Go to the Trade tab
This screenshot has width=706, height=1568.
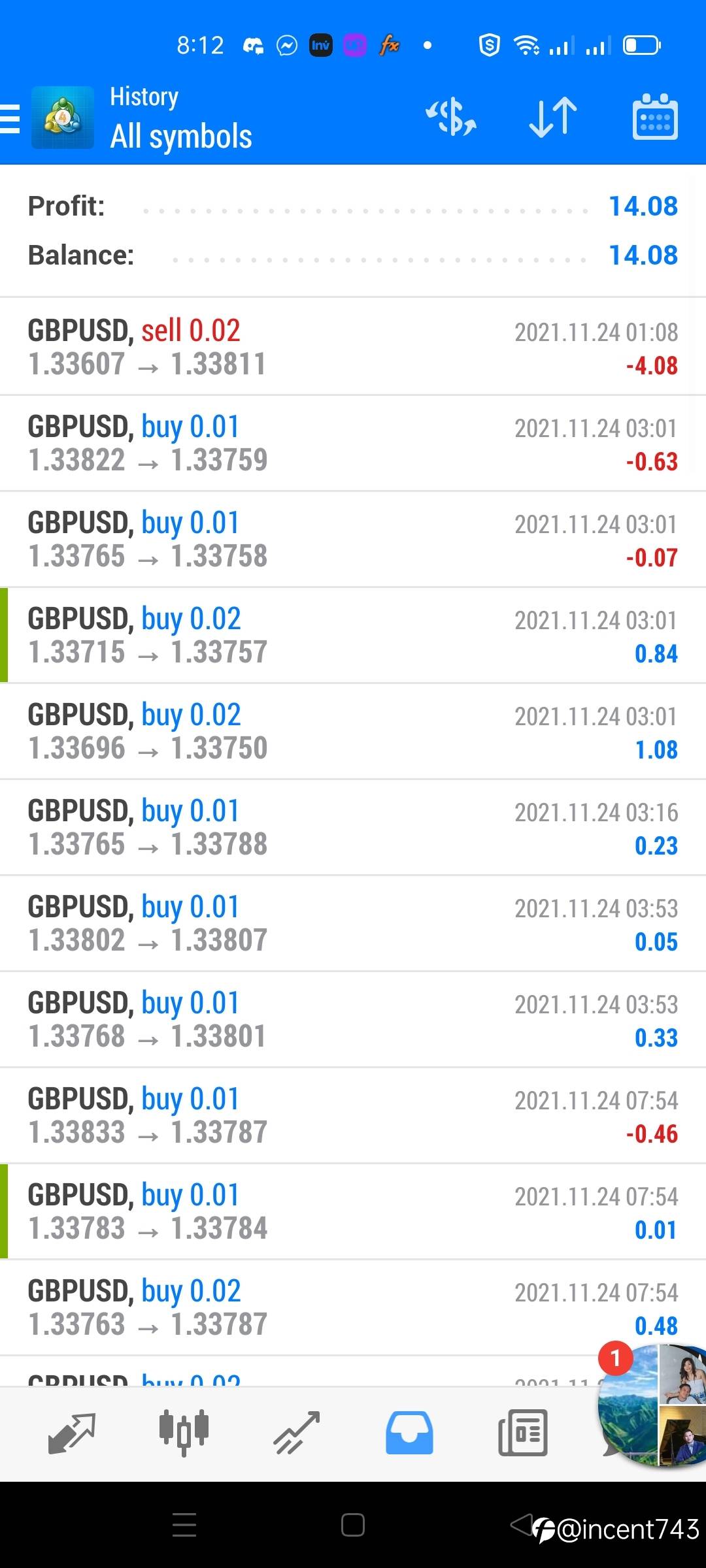coord(297,1433)
